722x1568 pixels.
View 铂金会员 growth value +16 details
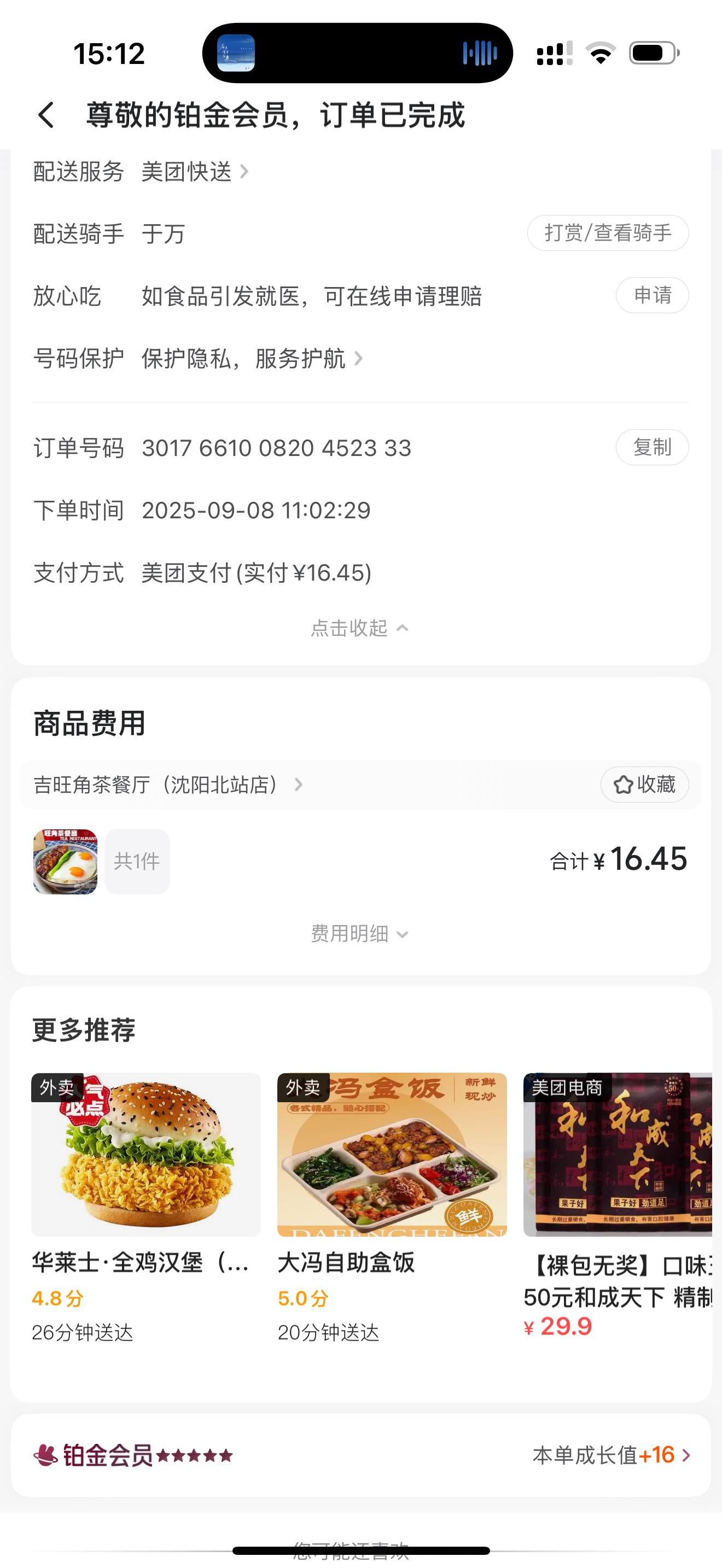tap(610, 1455)
